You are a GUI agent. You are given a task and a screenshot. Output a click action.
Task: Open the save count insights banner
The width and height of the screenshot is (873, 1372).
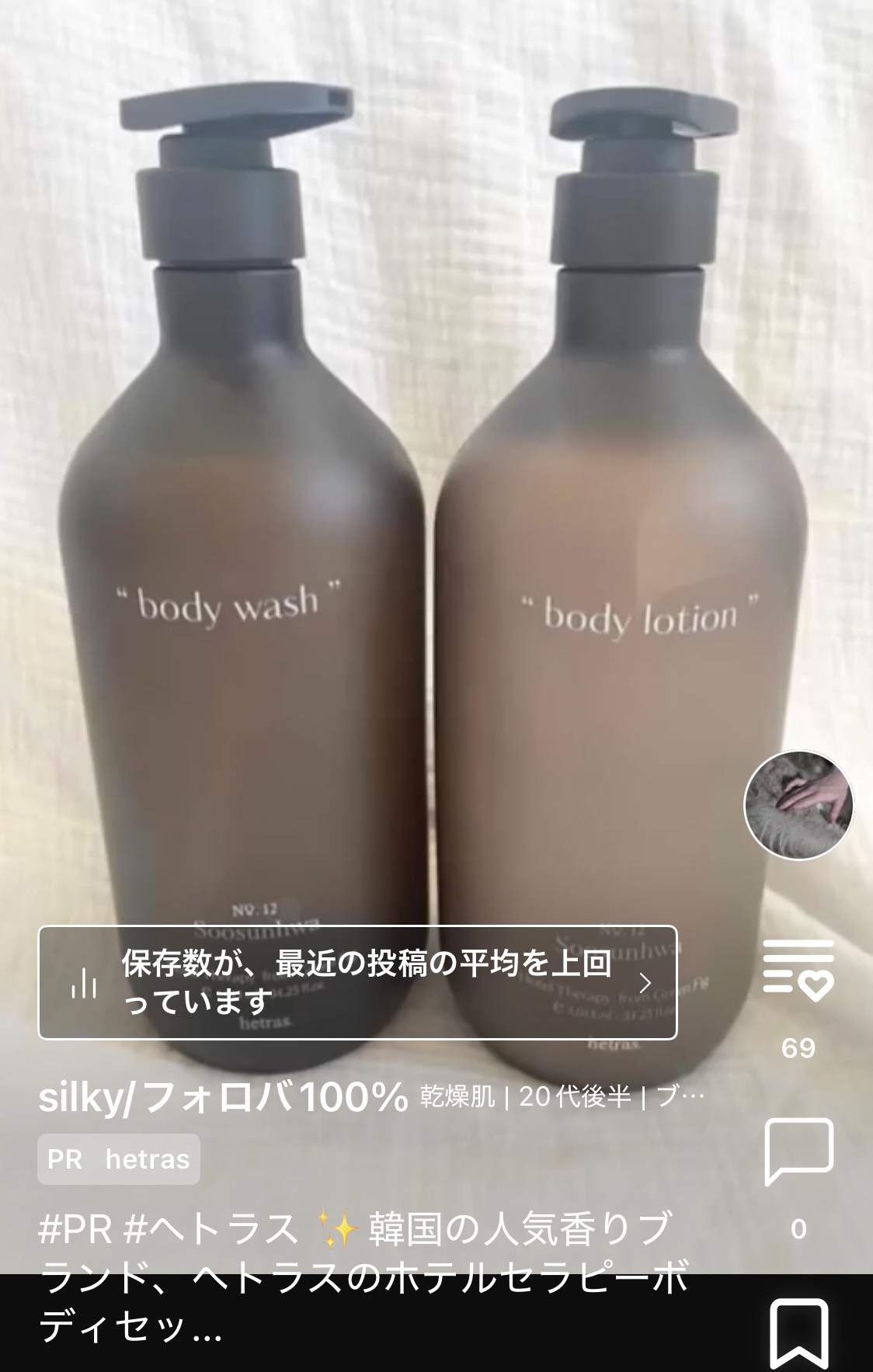(357, 982)
